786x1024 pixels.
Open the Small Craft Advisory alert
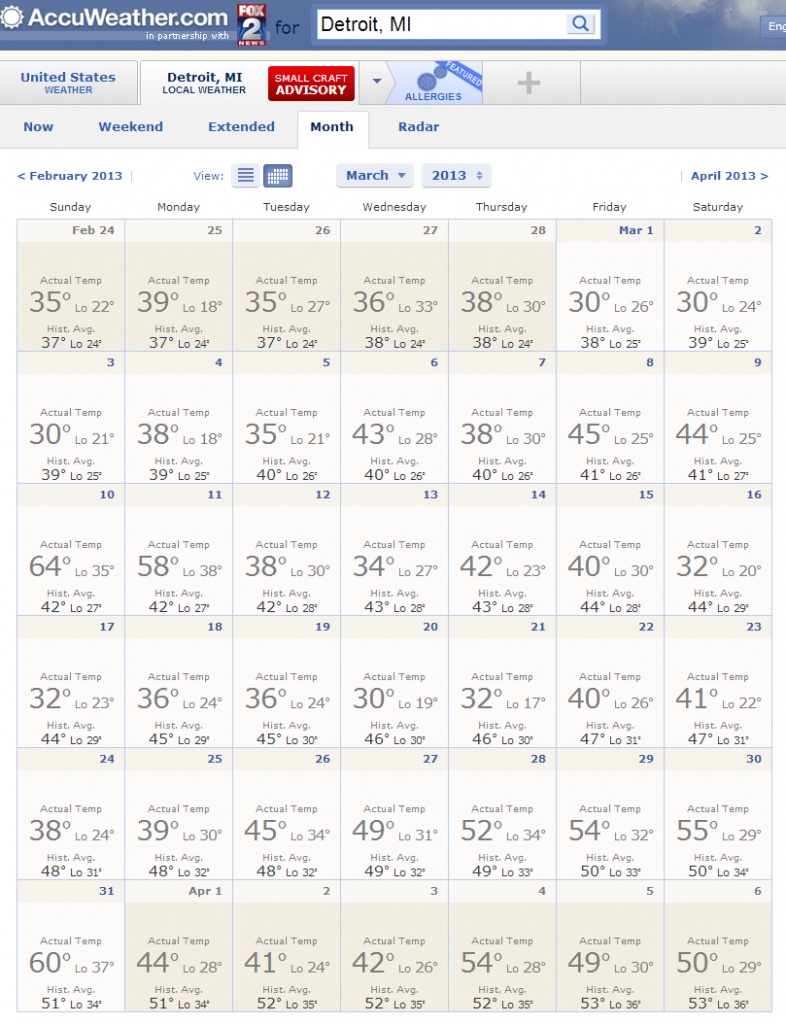click(x=311, y=84)
